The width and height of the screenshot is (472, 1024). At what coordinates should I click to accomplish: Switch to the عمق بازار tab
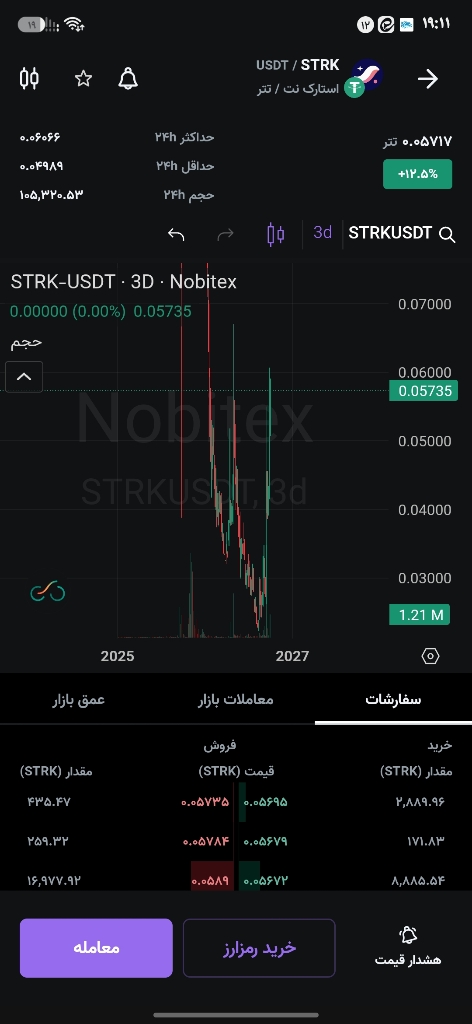click(78, 700)
